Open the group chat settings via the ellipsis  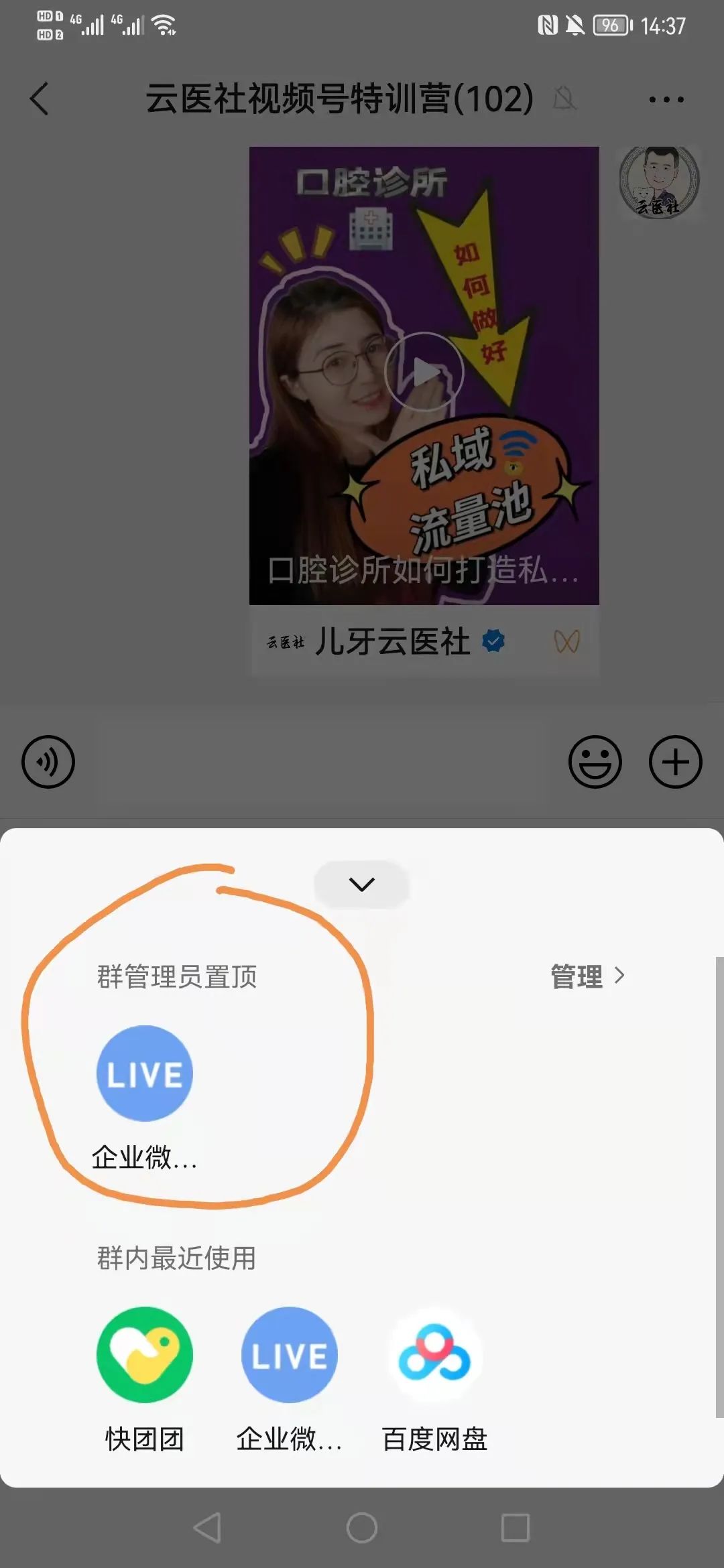[x=665, y=99]
